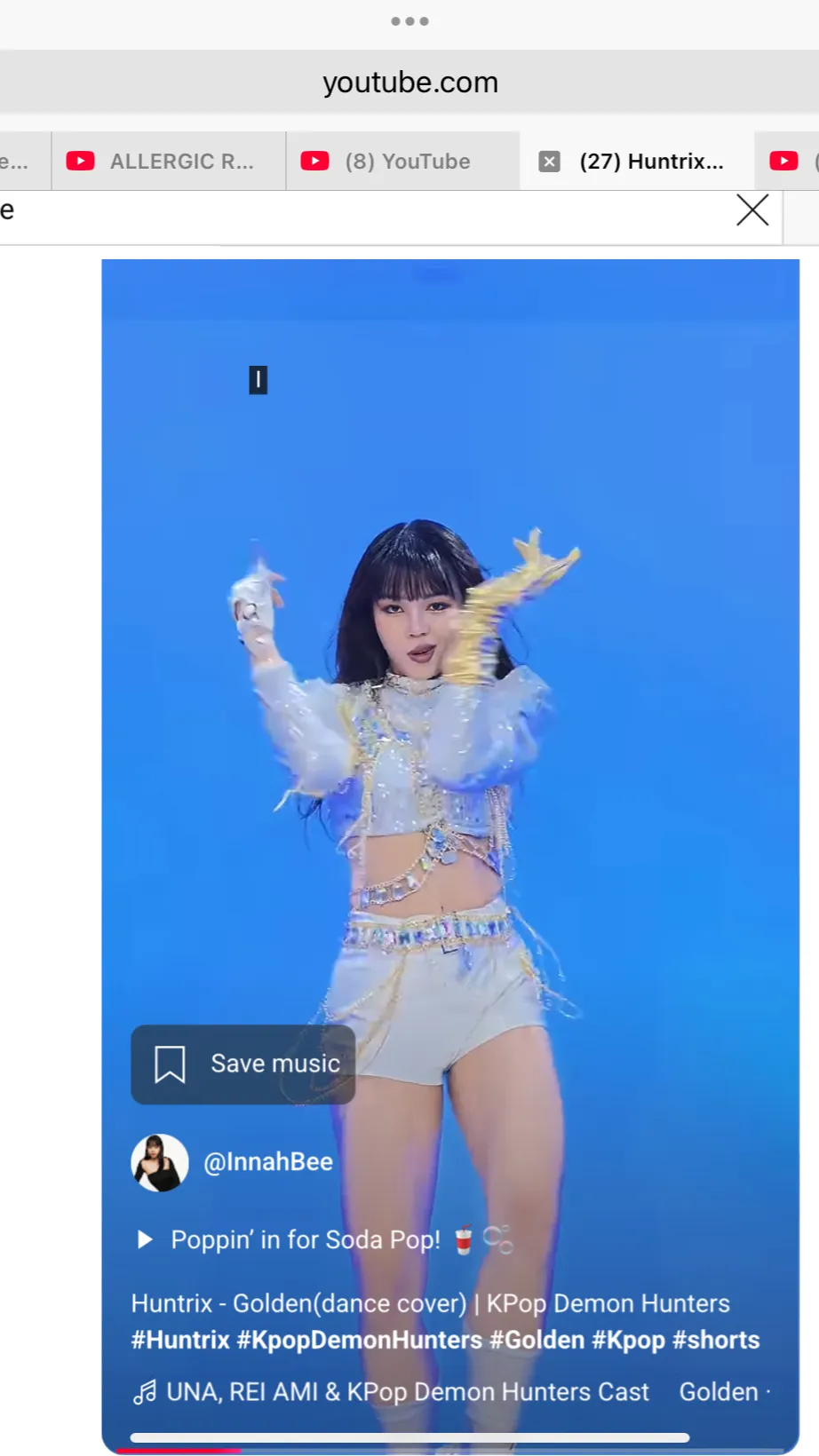The height and width of the screenshot is (1456, 819).
Task: Open the #shorts hashtag
Action: 716,1341
